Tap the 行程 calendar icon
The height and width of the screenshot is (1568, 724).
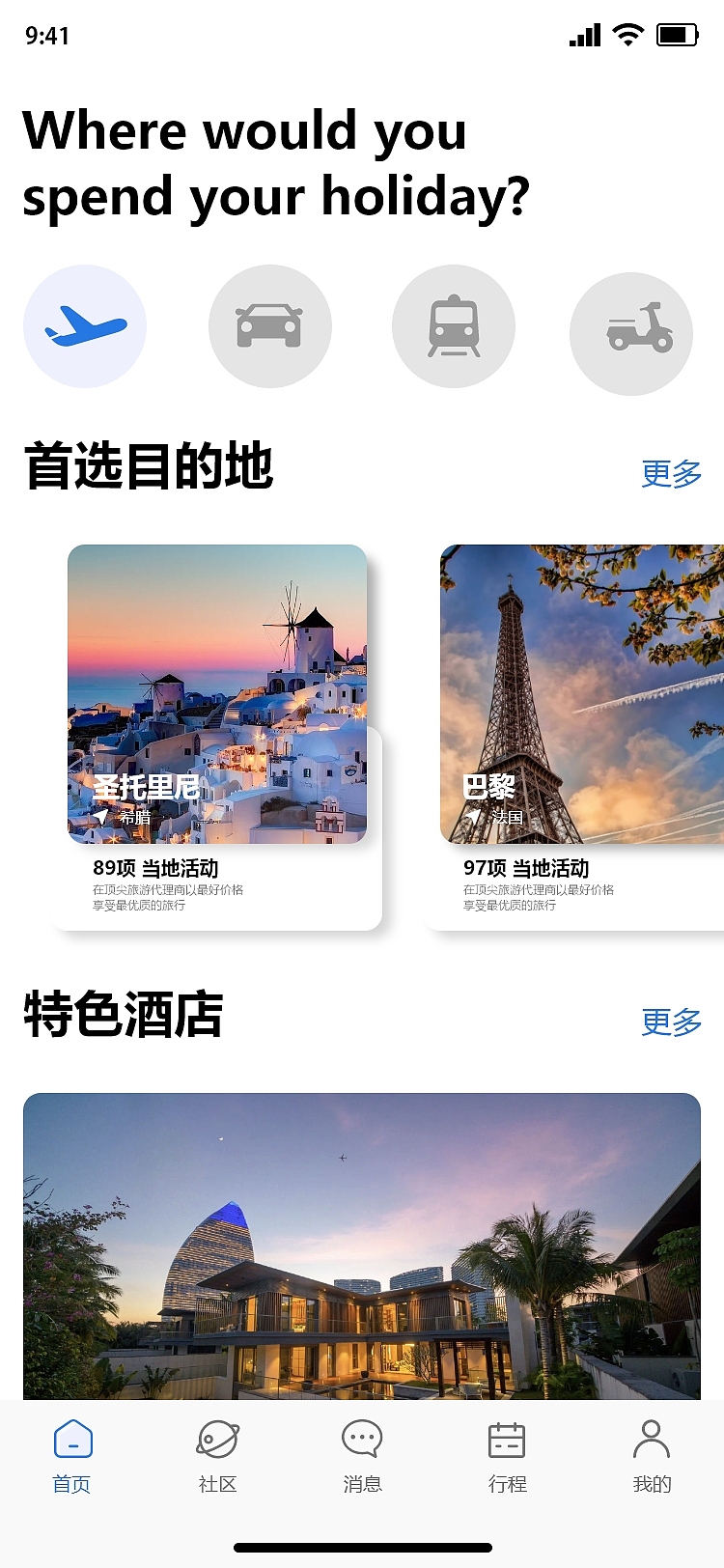point(507,1439)
